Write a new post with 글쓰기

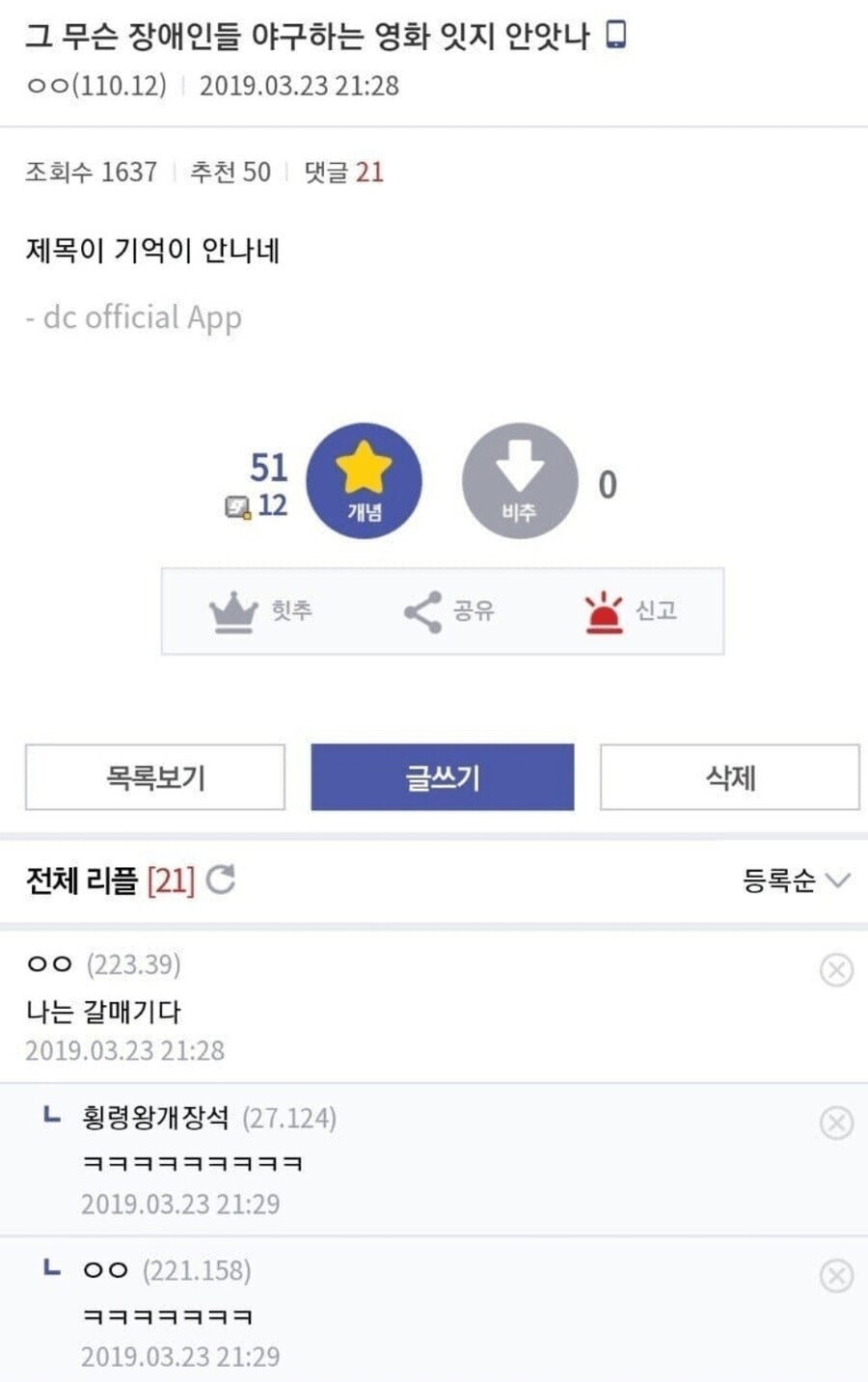coord(443,777)
